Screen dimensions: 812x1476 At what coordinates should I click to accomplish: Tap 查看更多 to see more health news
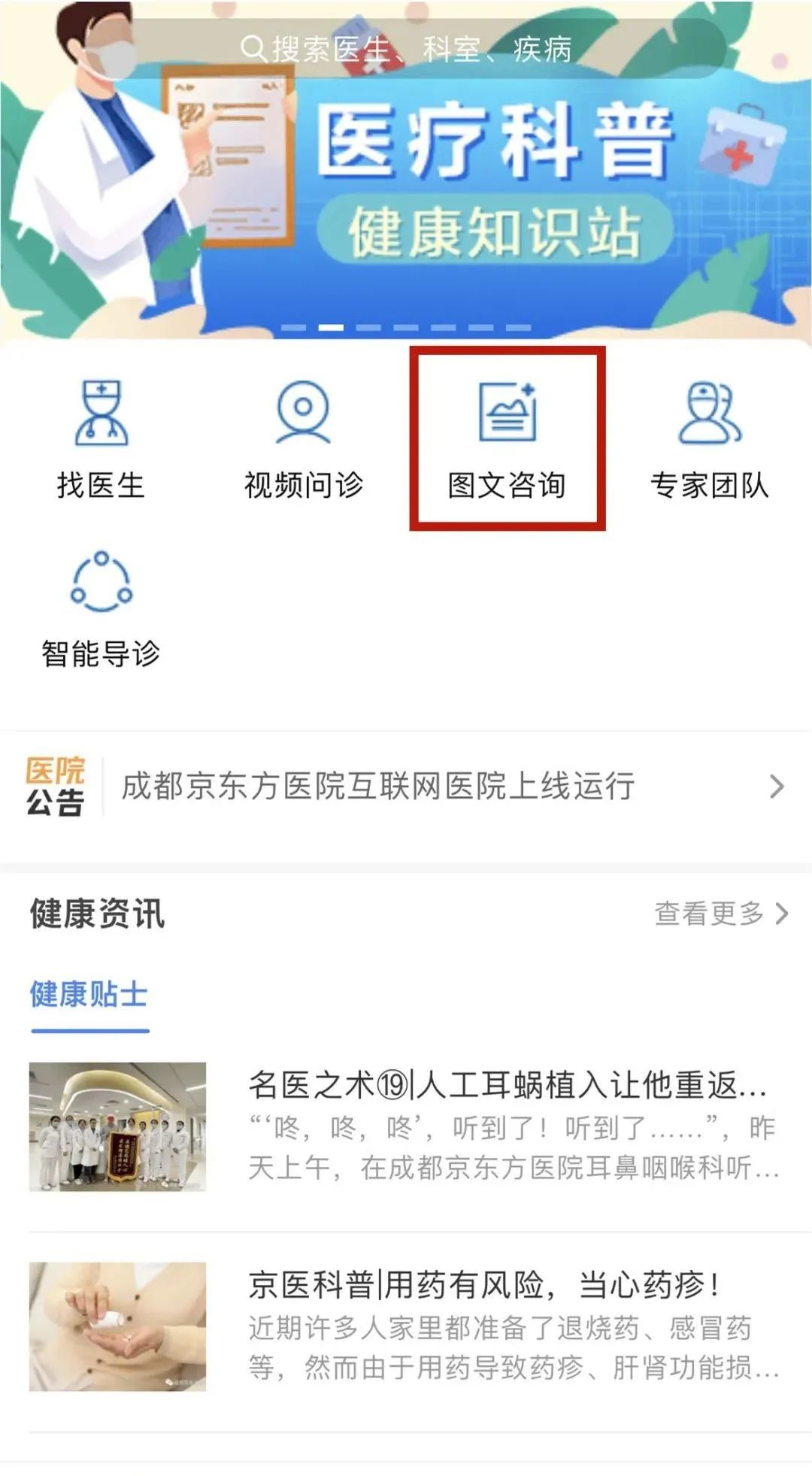click(x=720, y=914)
